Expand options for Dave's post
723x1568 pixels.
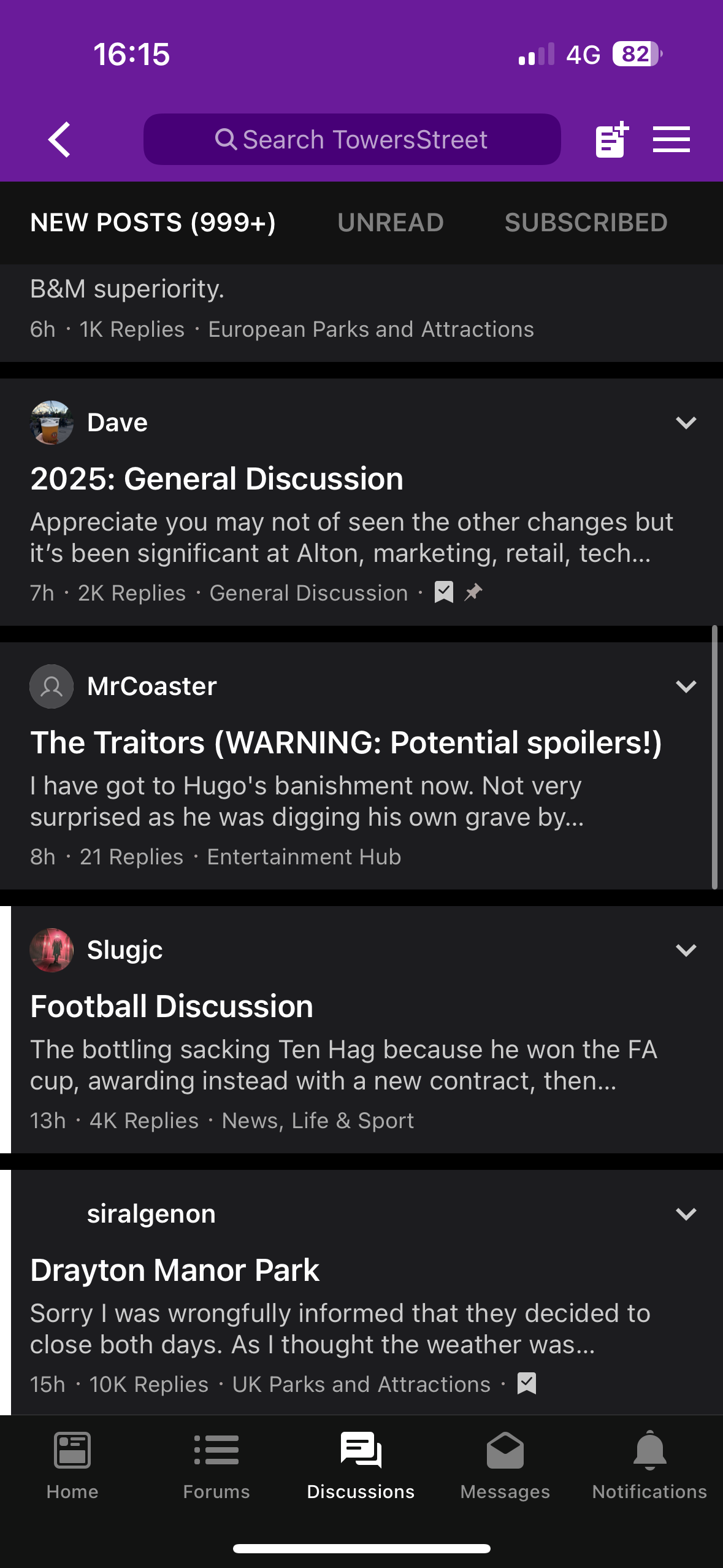click(x=686, y=423)
